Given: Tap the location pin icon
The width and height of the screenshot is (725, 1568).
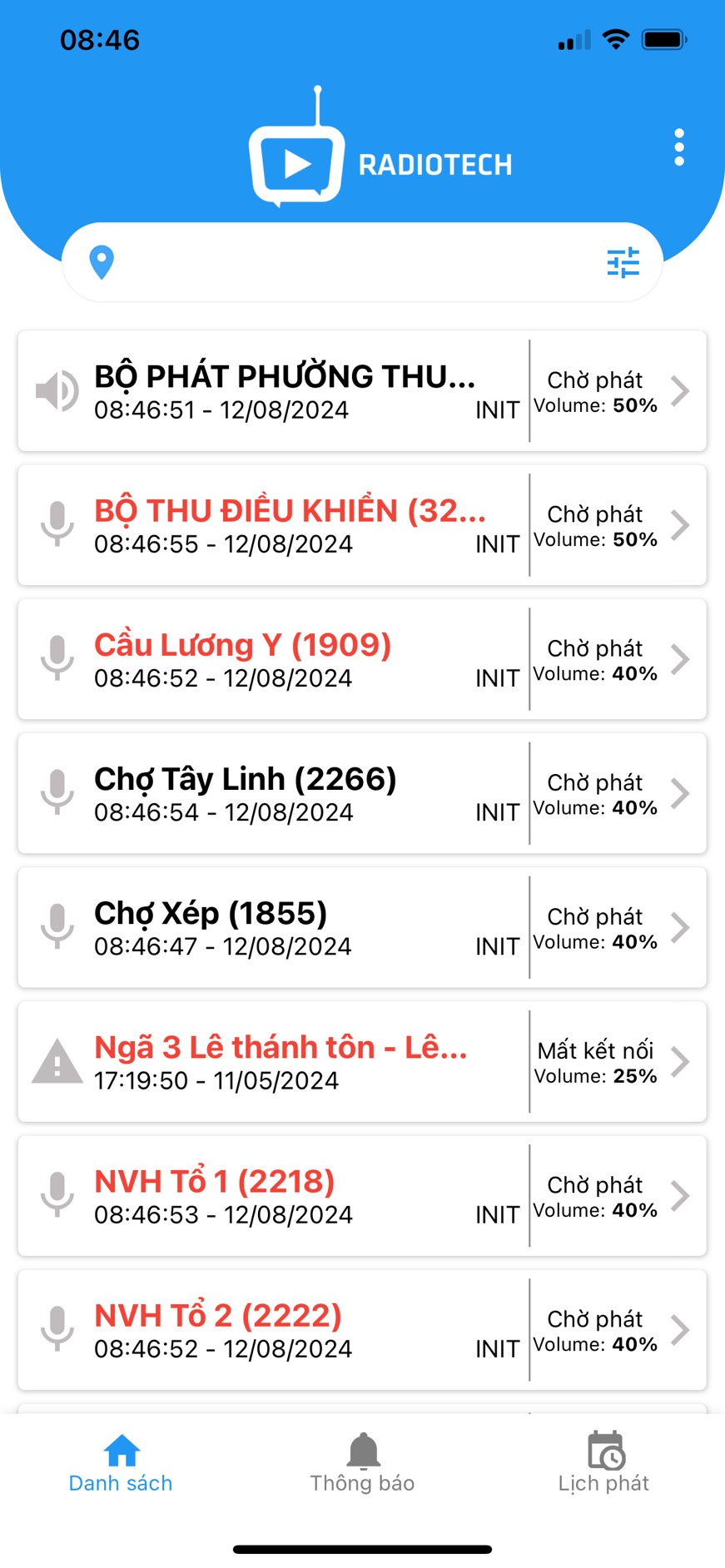Looking at the screenshot, I should (x=102, y=263).
